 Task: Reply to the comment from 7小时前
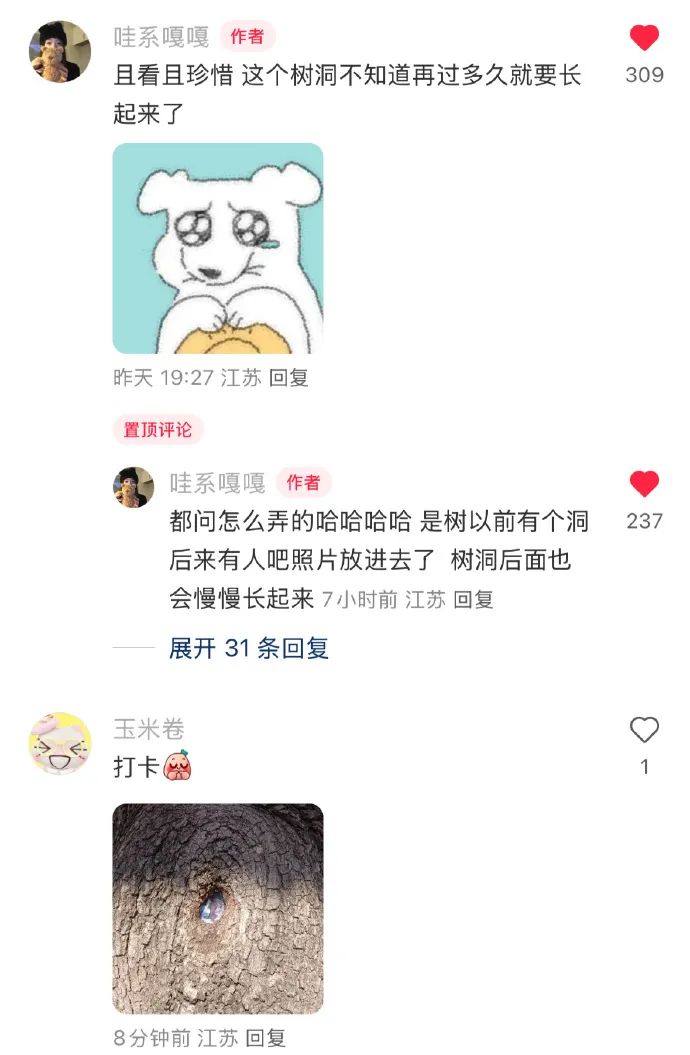click(473, 600)
